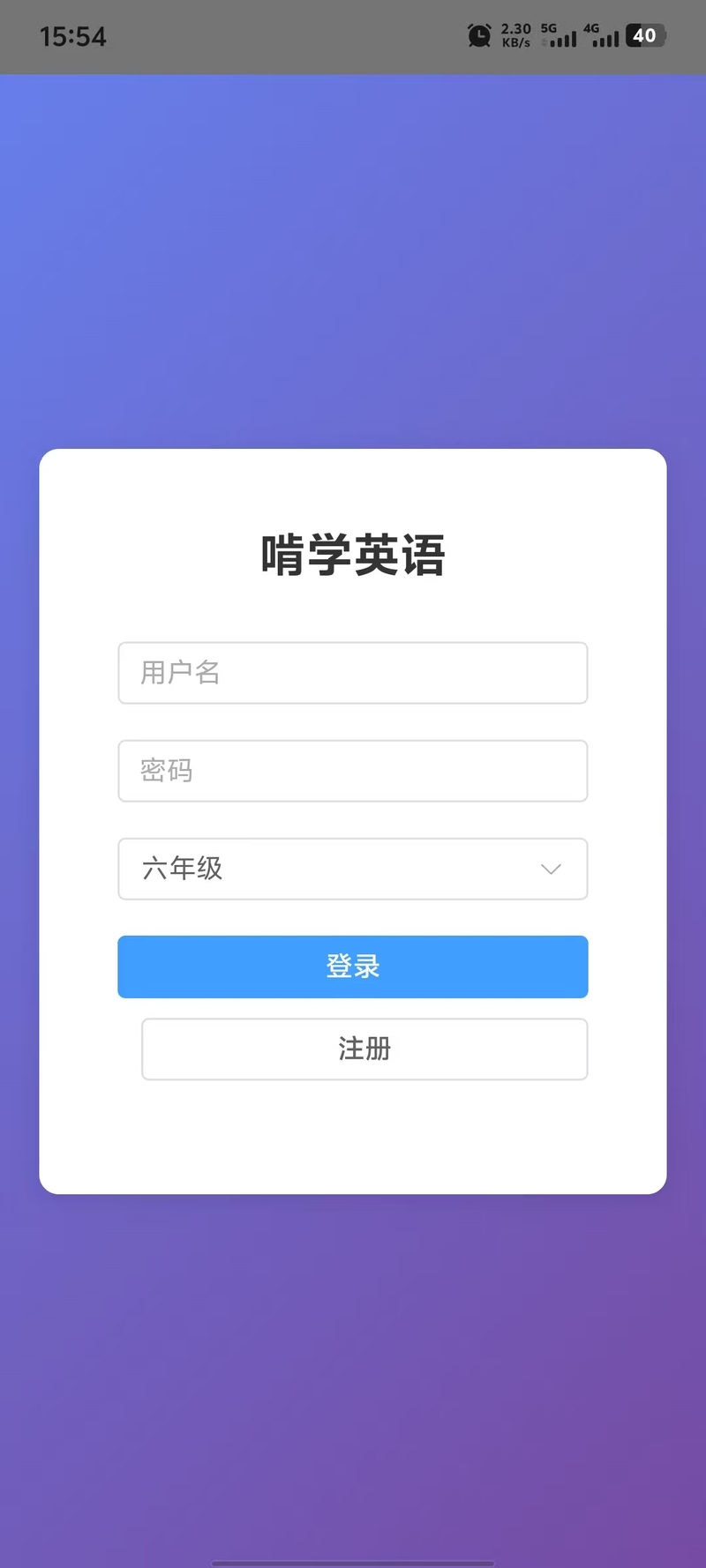Focus the 密码 password field

click(x=352, y=771)
